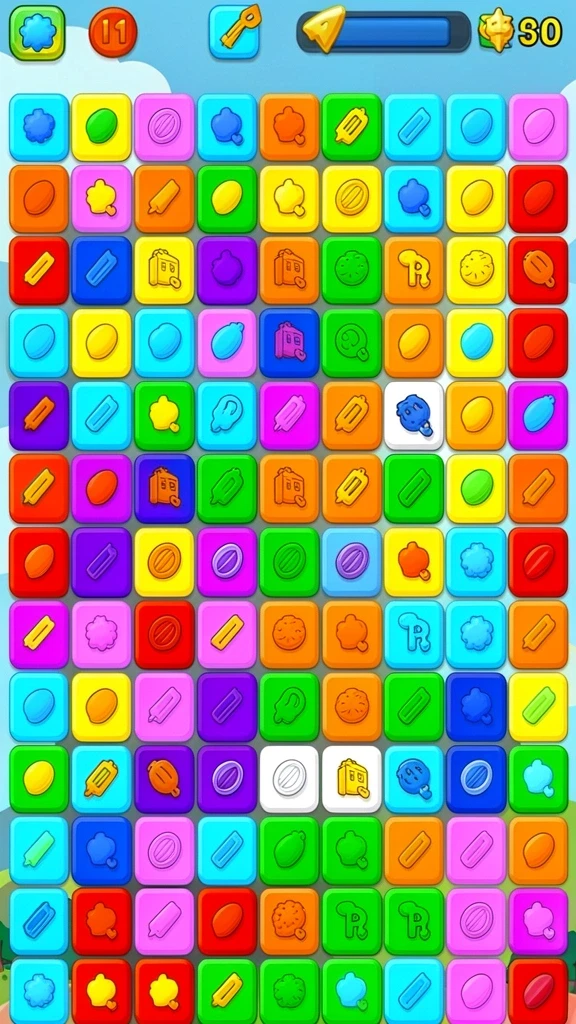The image size is (576, 1024).
Task: Tap the dark blue tile with orange house
Action: pos(164,488)
